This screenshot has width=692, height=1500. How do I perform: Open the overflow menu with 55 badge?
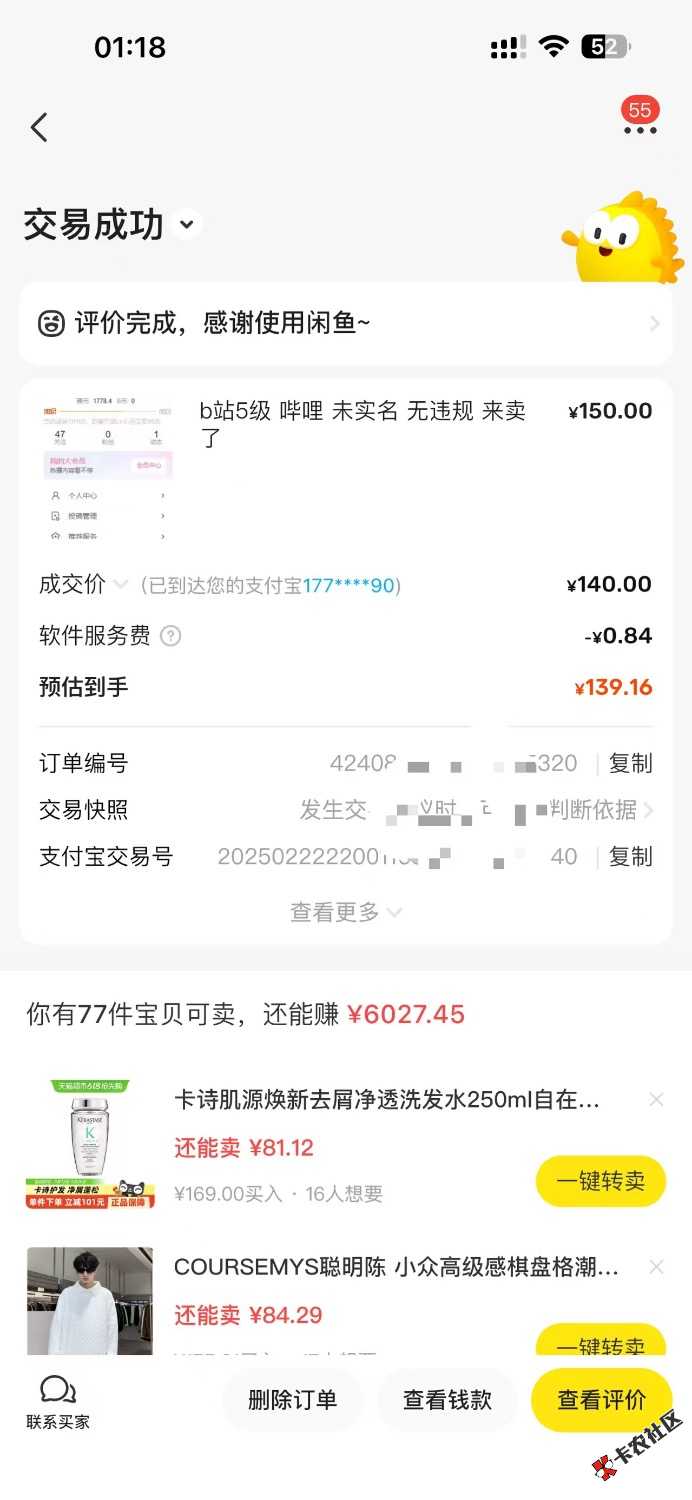(639, 128)
